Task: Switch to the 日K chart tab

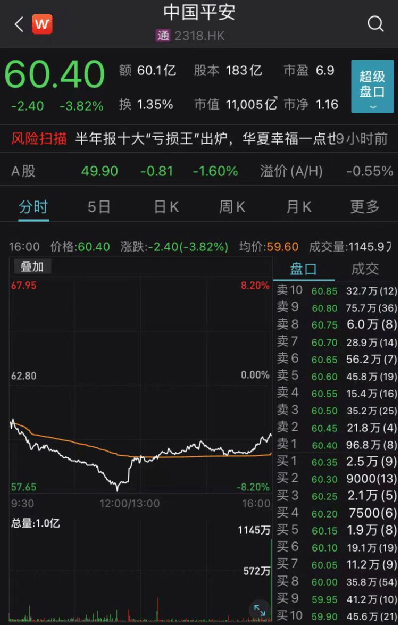Action: point(166,207)
